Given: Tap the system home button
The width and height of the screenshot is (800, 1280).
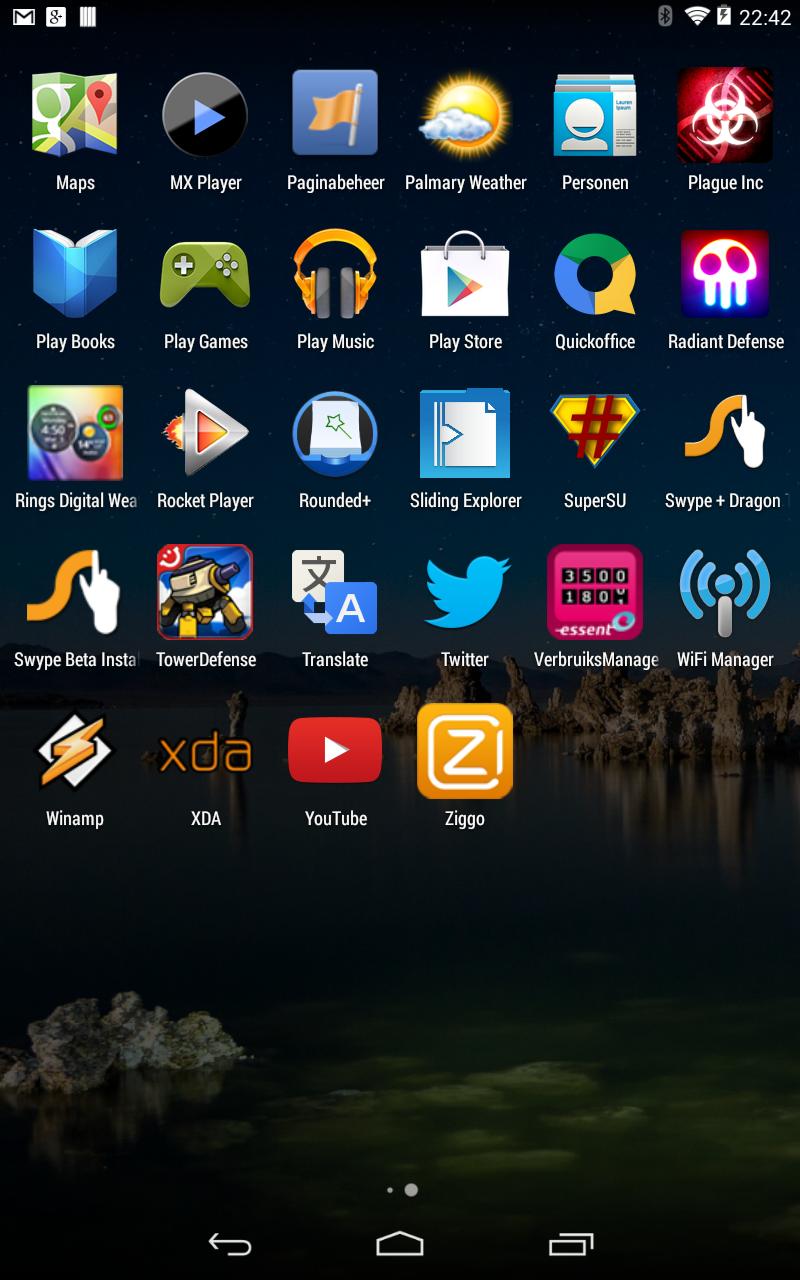Looking at the screenshot, I should tap(400, 1244).
